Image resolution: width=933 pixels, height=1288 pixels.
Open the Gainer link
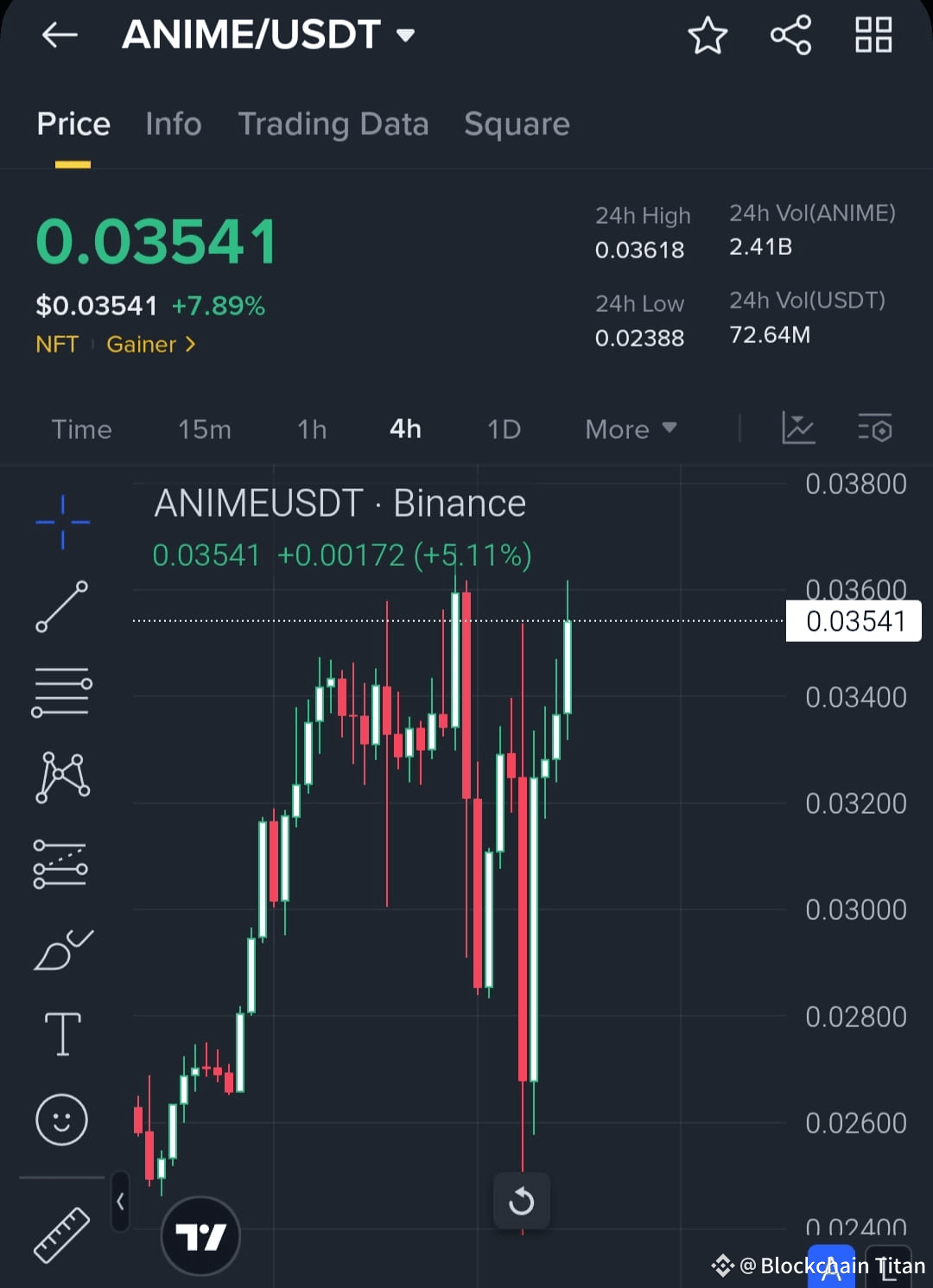[x=150, y=344]
